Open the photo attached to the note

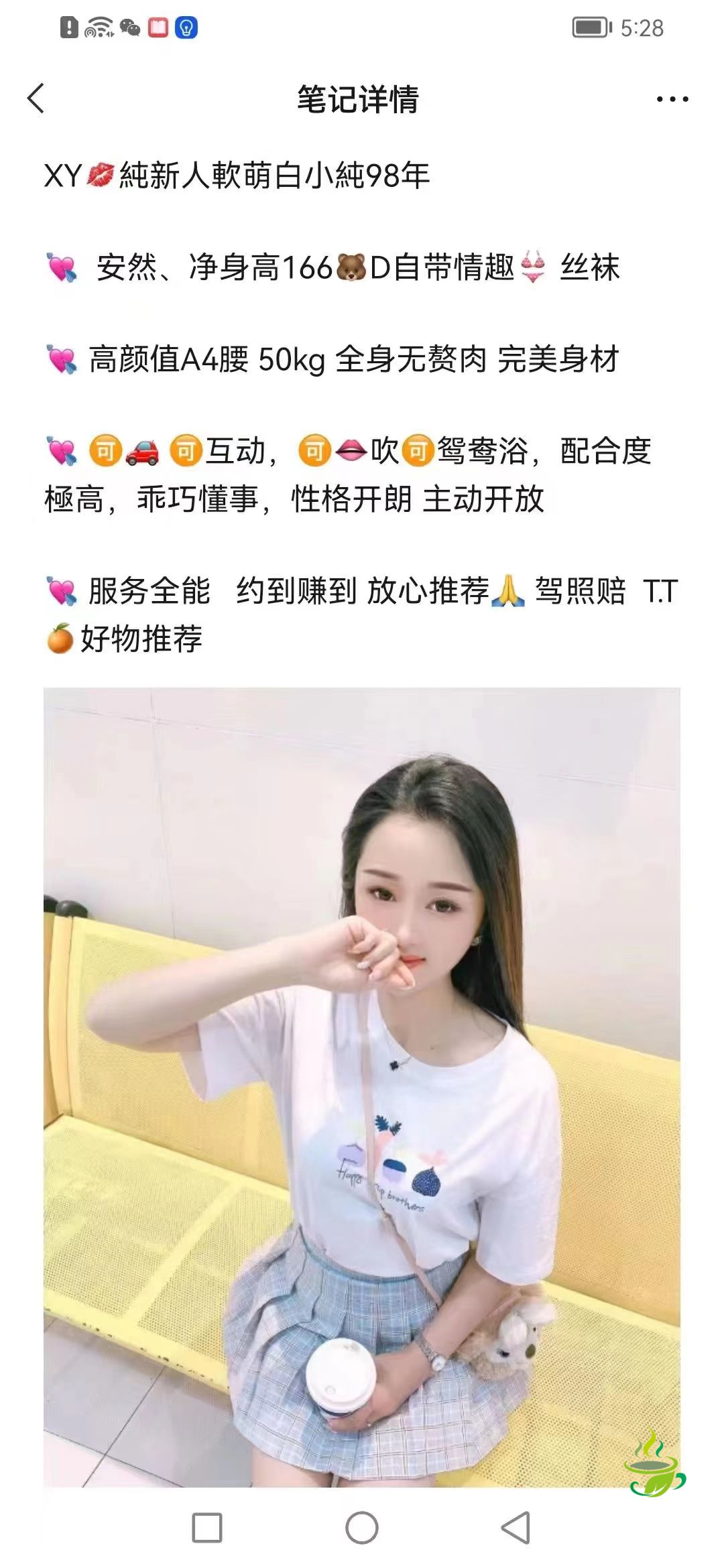click(x=362, y=1086)
